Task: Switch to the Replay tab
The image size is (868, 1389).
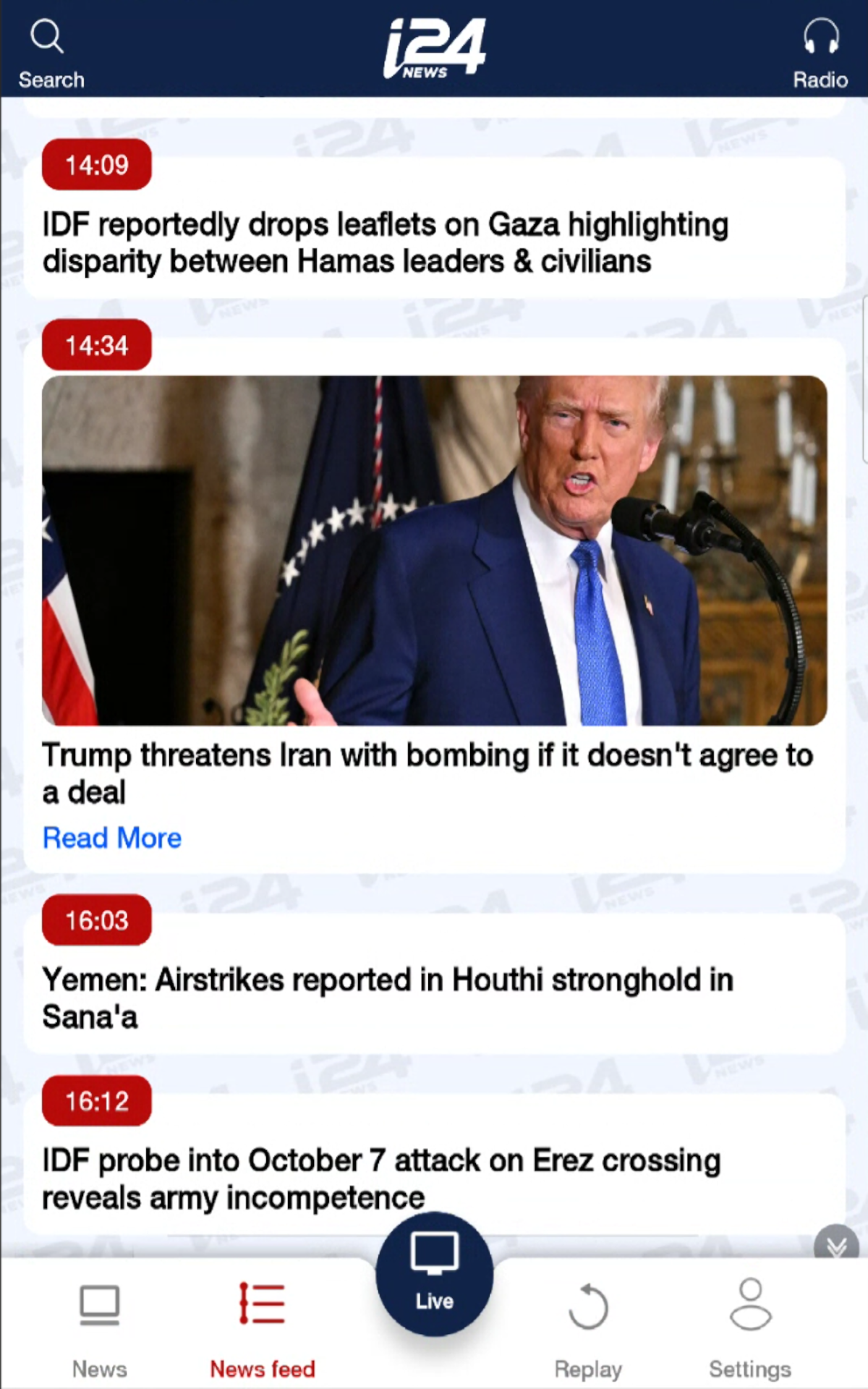Action: [588, 1330]
